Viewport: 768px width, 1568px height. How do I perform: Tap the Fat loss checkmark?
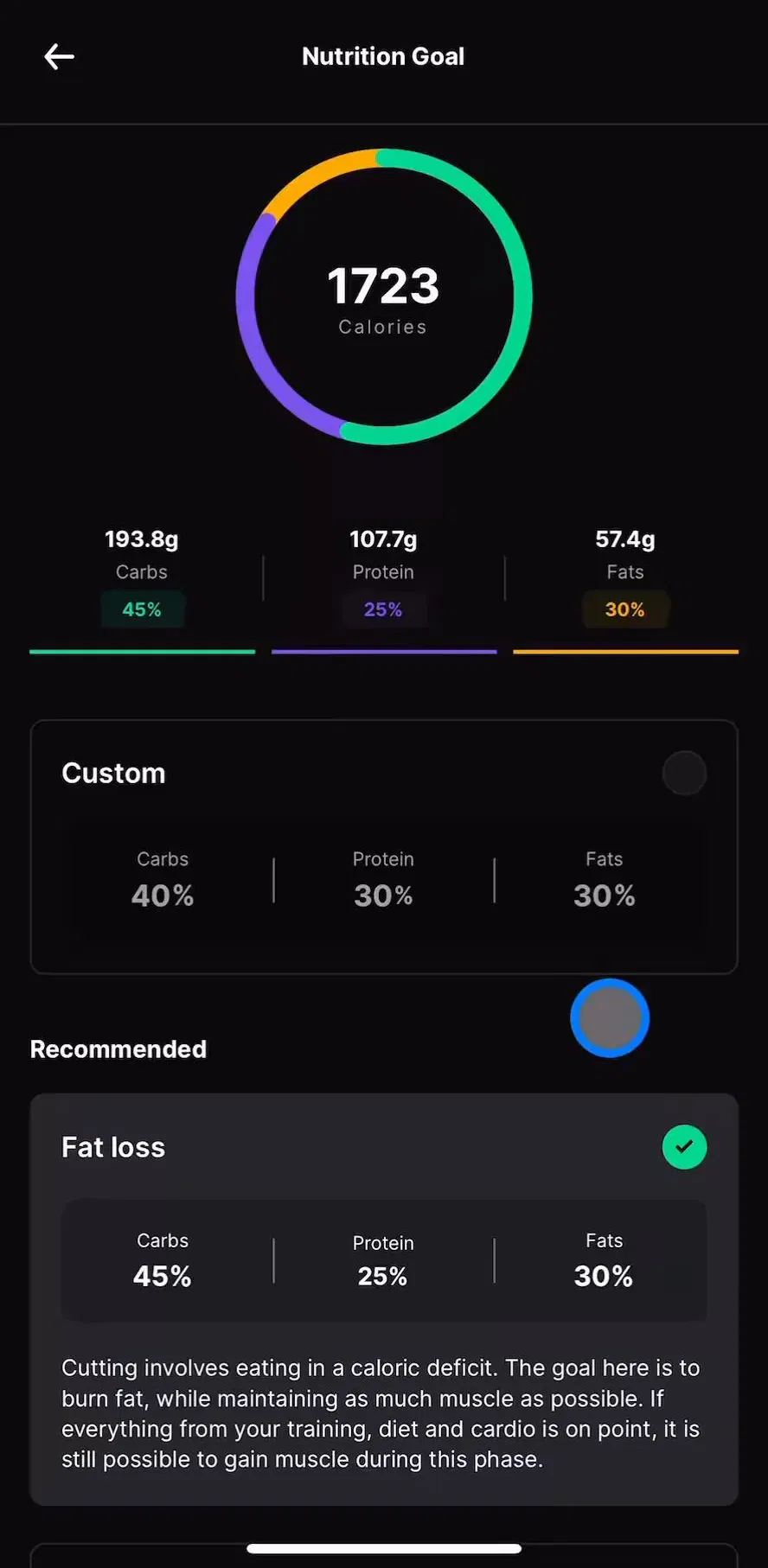pyautogui.click(x=684, y=1147)
